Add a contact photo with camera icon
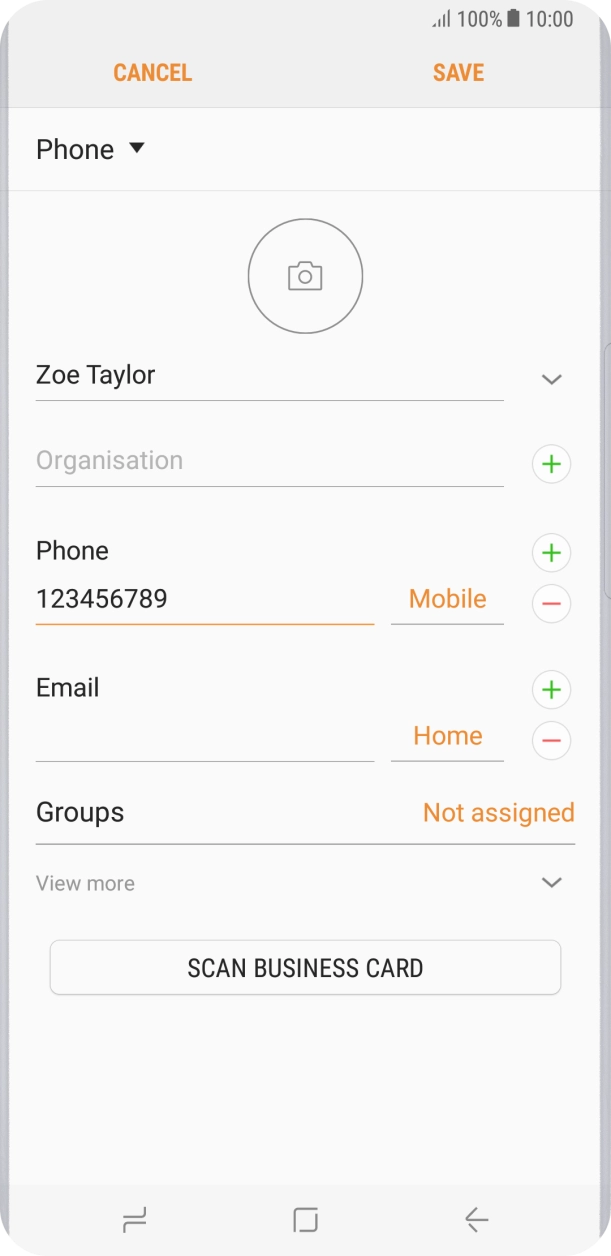Screen dimensions: 611x1256 point(305,276)
